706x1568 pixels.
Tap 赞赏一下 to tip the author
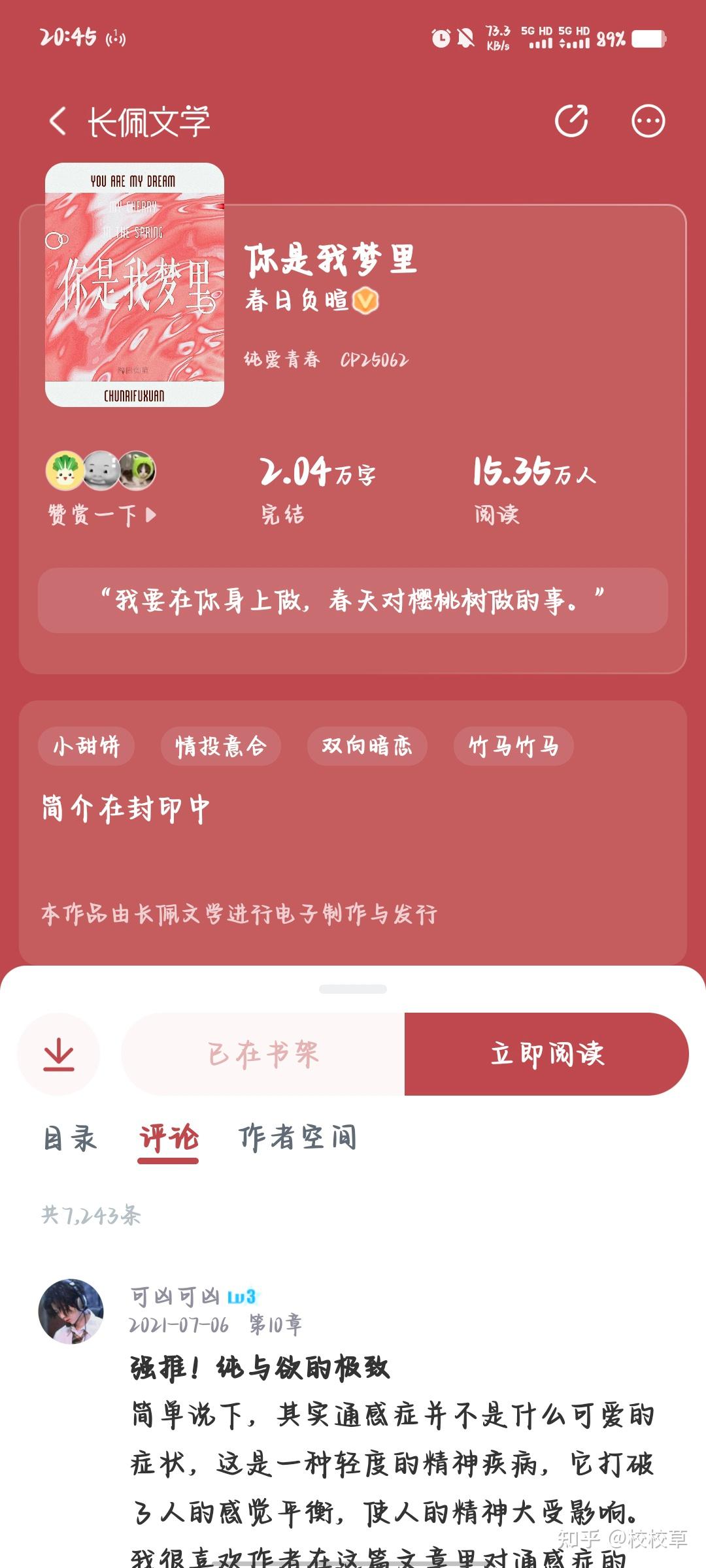coord(101,515)
